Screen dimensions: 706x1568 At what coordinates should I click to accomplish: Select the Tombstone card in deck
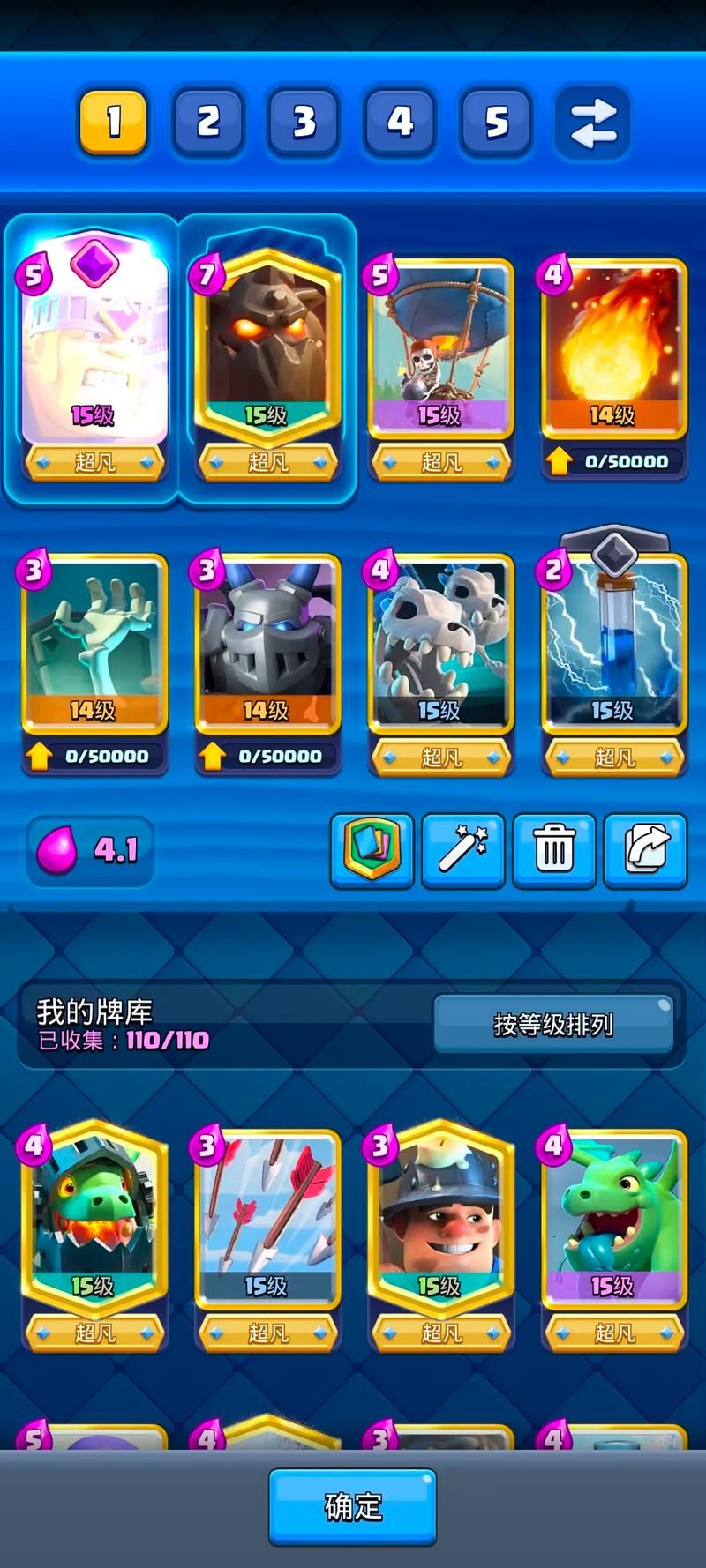point(94,644)
